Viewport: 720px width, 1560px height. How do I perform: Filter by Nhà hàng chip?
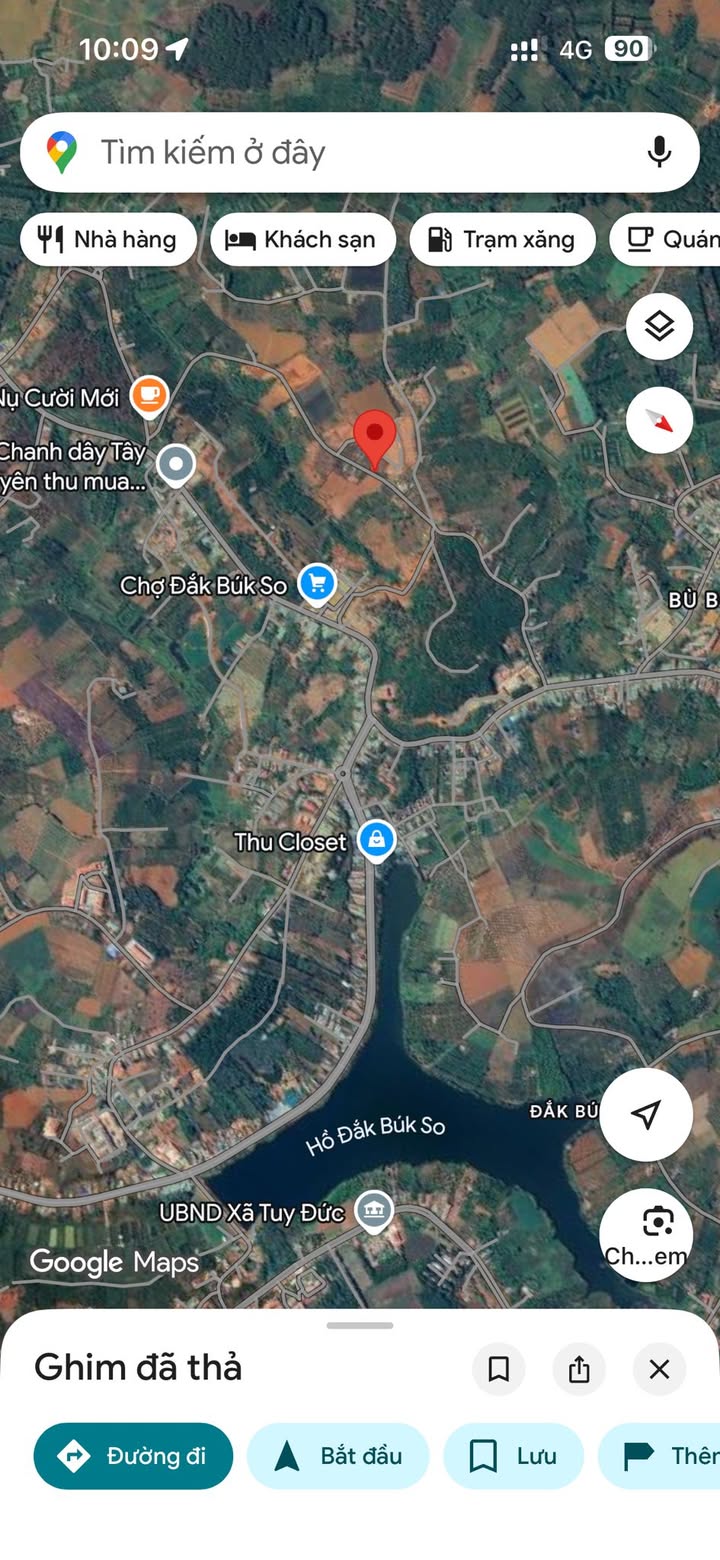point(108,240)
